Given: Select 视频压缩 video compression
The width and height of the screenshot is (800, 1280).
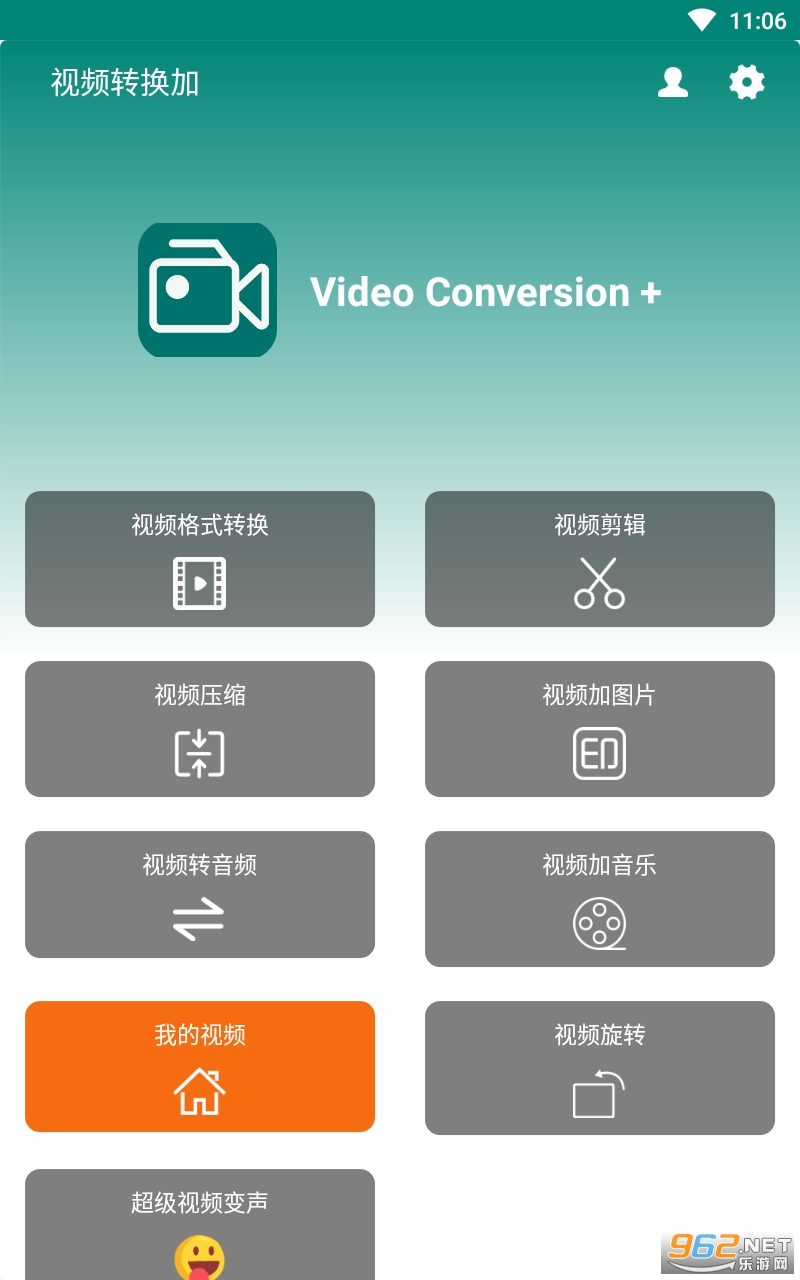Looking at the screenshot, I should pyautogui.click(x=200, y=729).
